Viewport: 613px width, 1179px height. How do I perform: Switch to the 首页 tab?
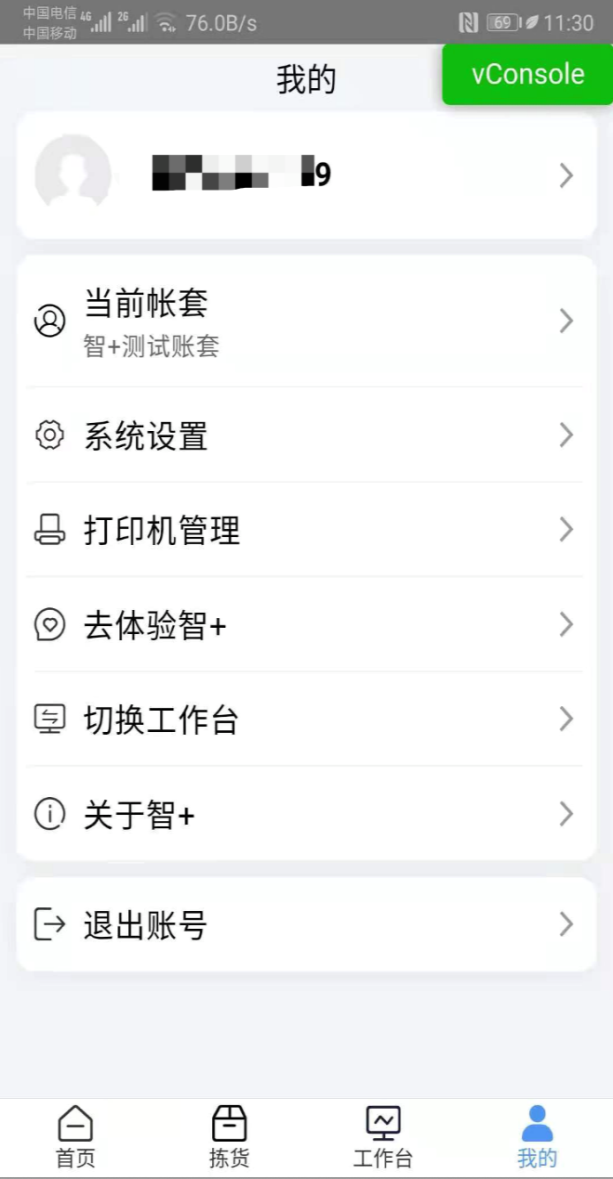point(76,1137)
